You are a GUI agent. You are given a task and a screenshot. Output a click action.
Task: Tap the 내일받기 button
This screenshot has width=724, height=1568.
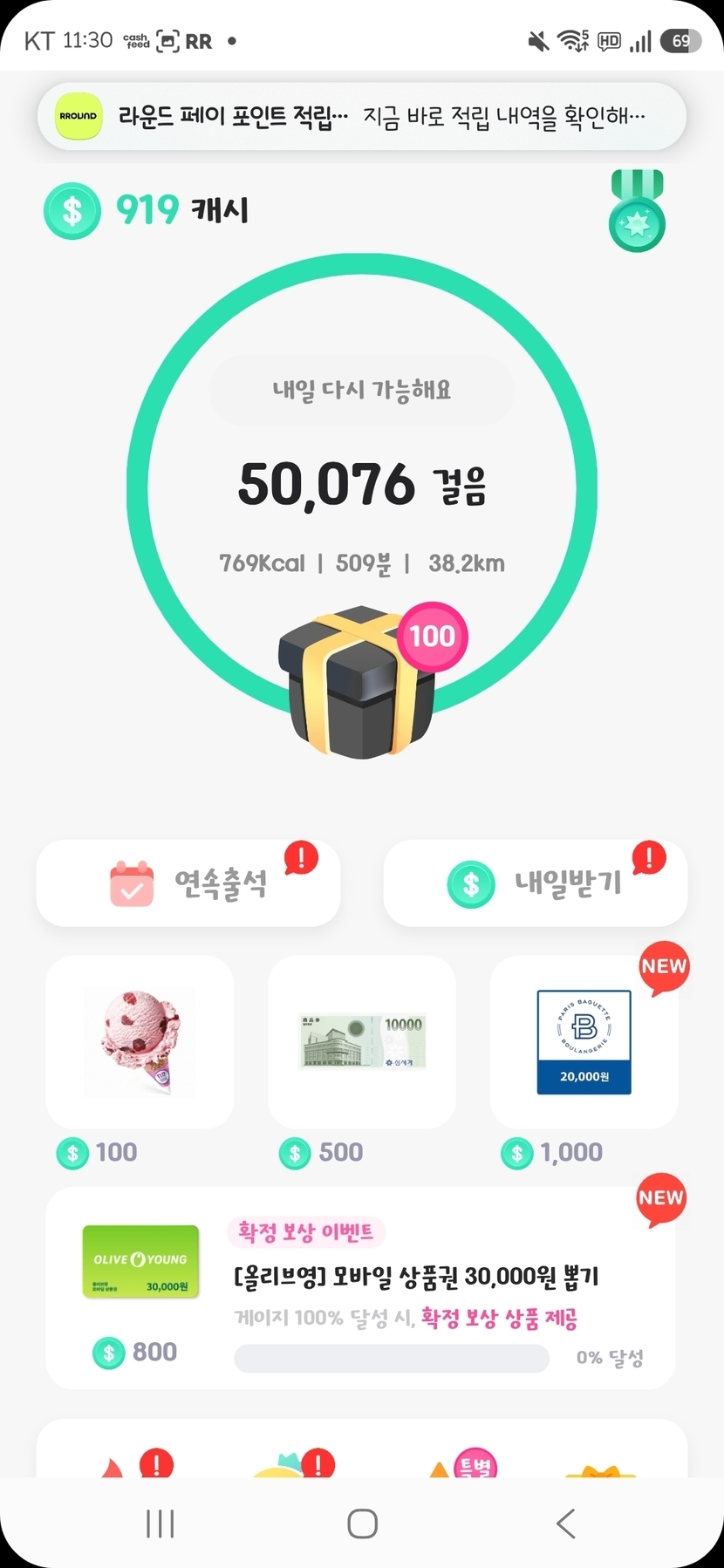[x=535, y=883]
